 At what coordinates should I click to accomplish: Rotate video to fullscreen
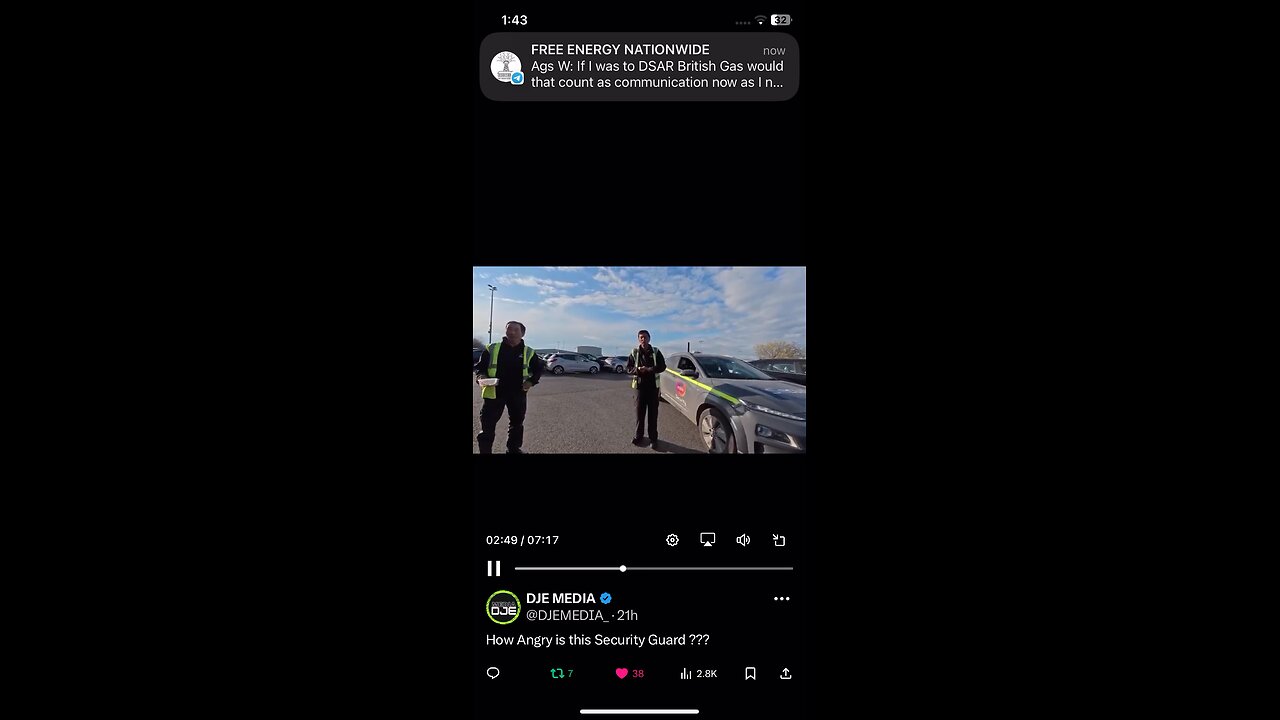779,540
